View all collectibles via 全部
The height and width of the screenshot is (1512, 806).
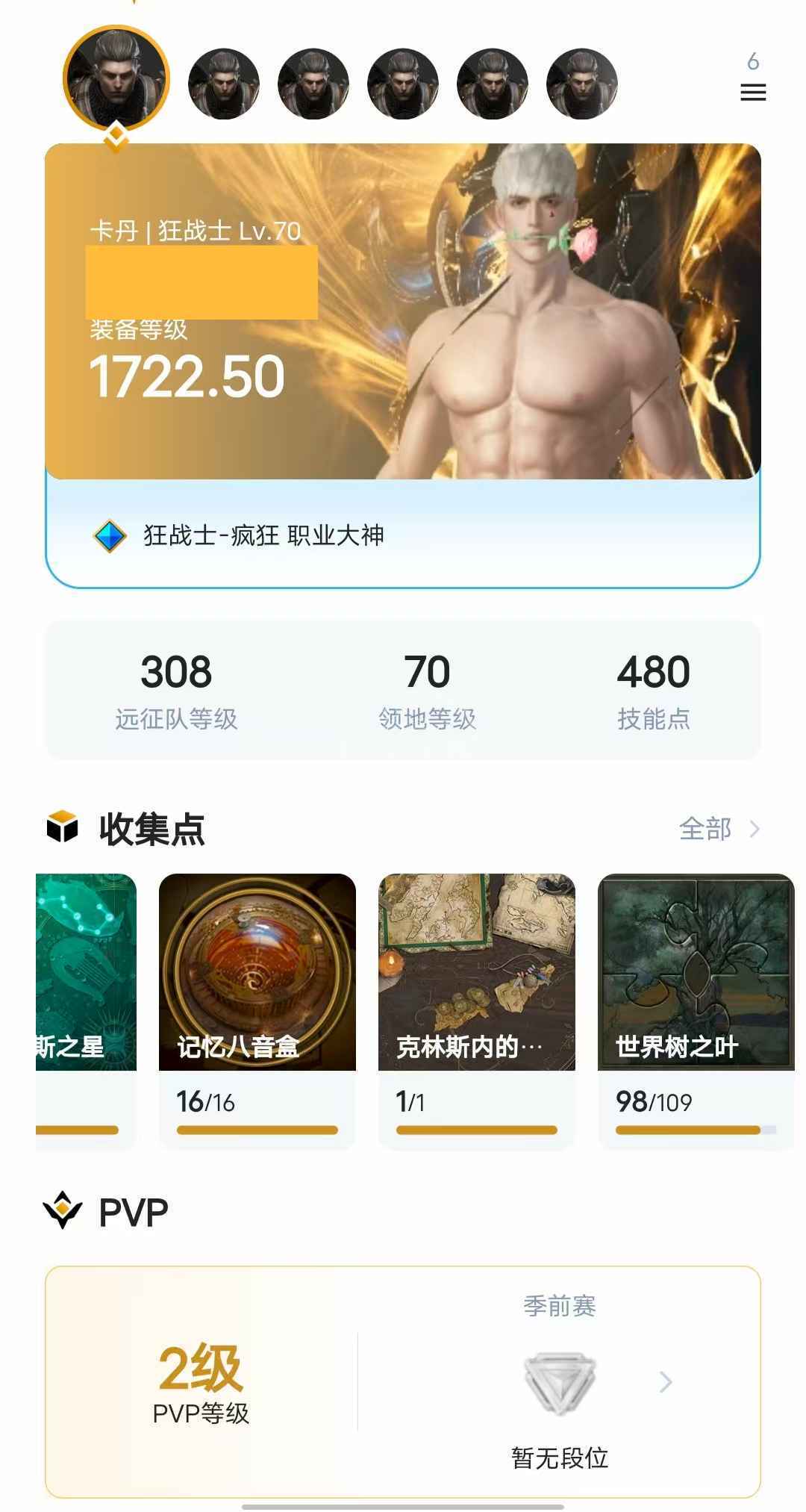718,829
